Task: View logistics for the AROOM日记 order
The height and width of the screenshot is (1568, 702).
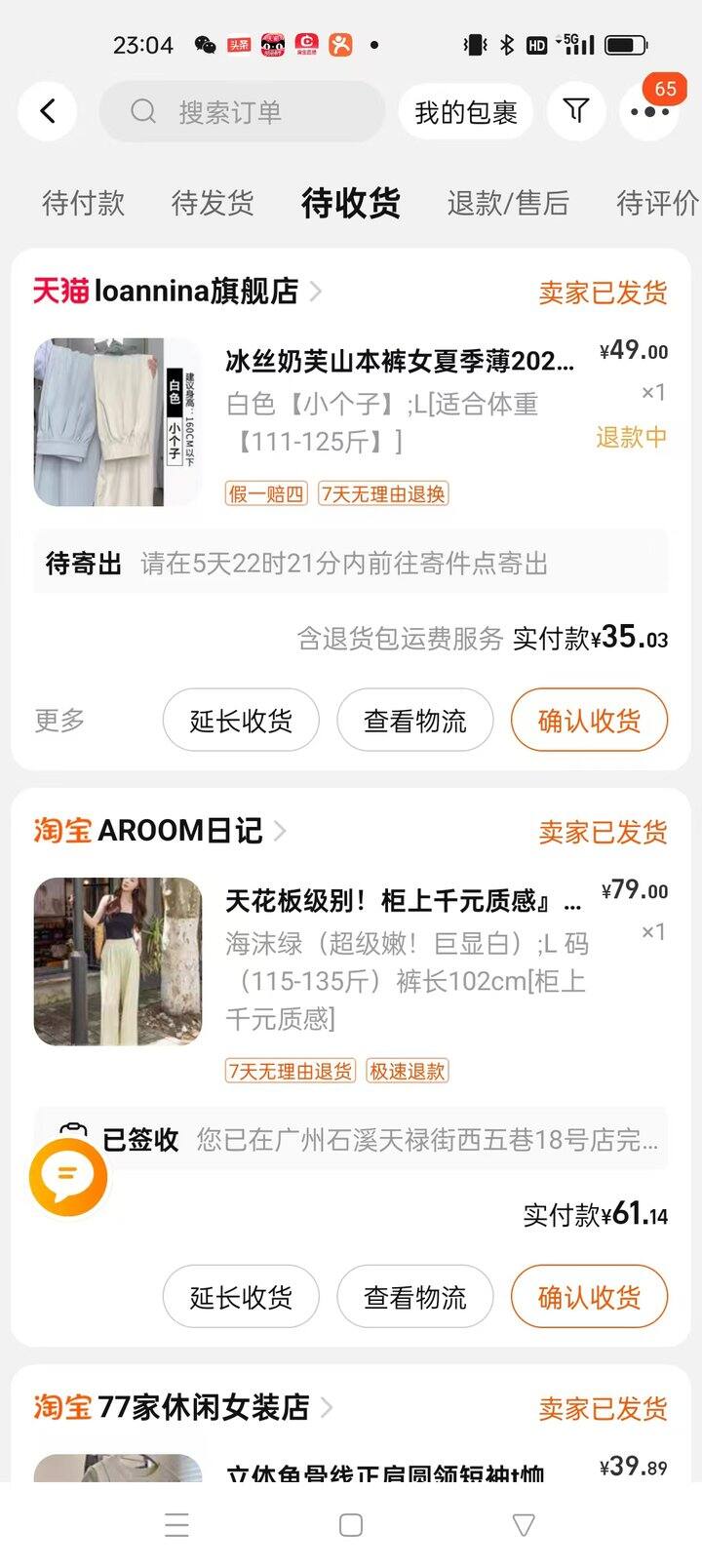Action: (415, 1297)
